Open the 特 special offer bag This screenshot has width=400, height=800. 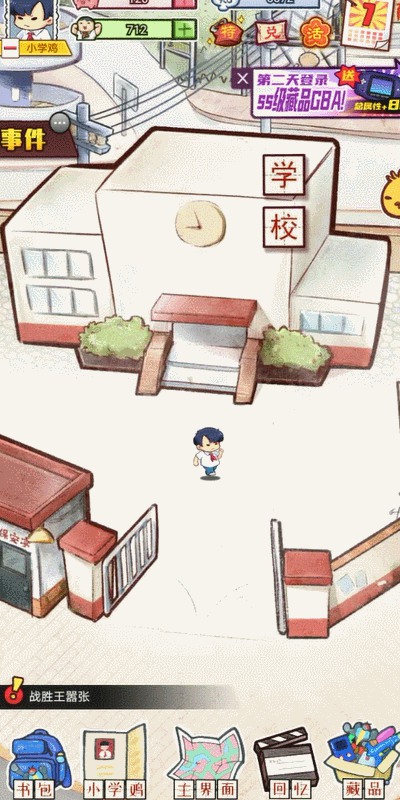[226, 32]
